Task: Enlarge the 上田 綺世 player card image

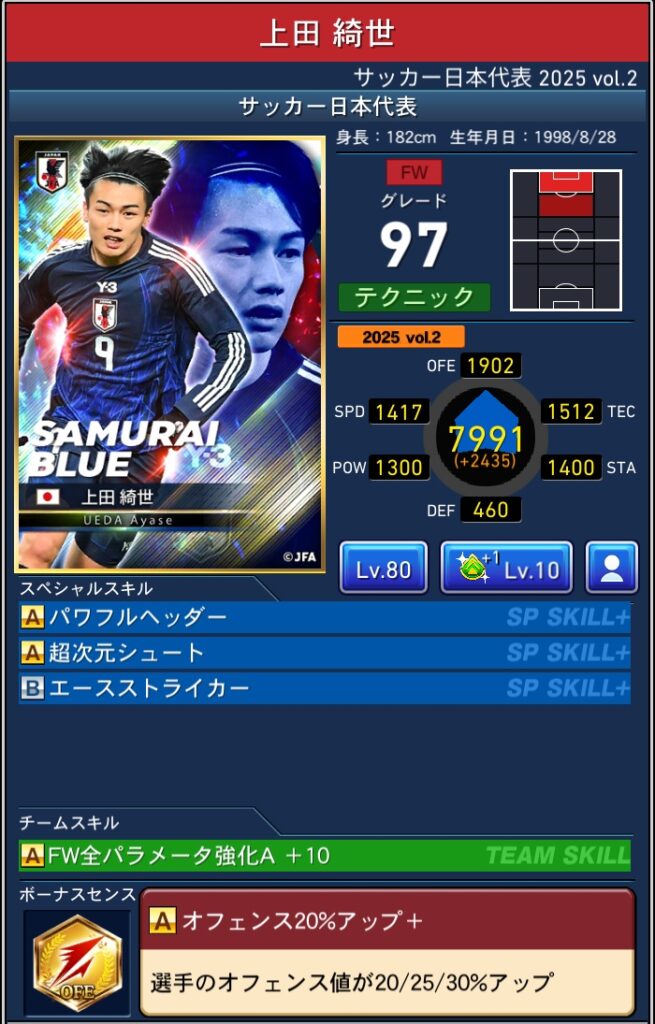Action: (x=170, y=353)
